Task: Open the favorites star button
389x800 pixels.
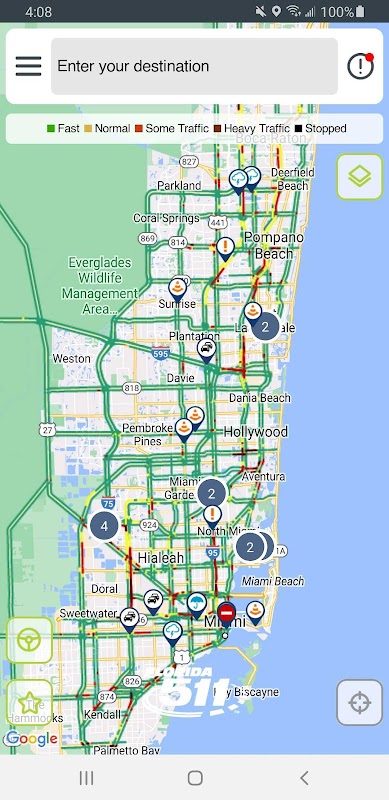Action: point(29,703)
